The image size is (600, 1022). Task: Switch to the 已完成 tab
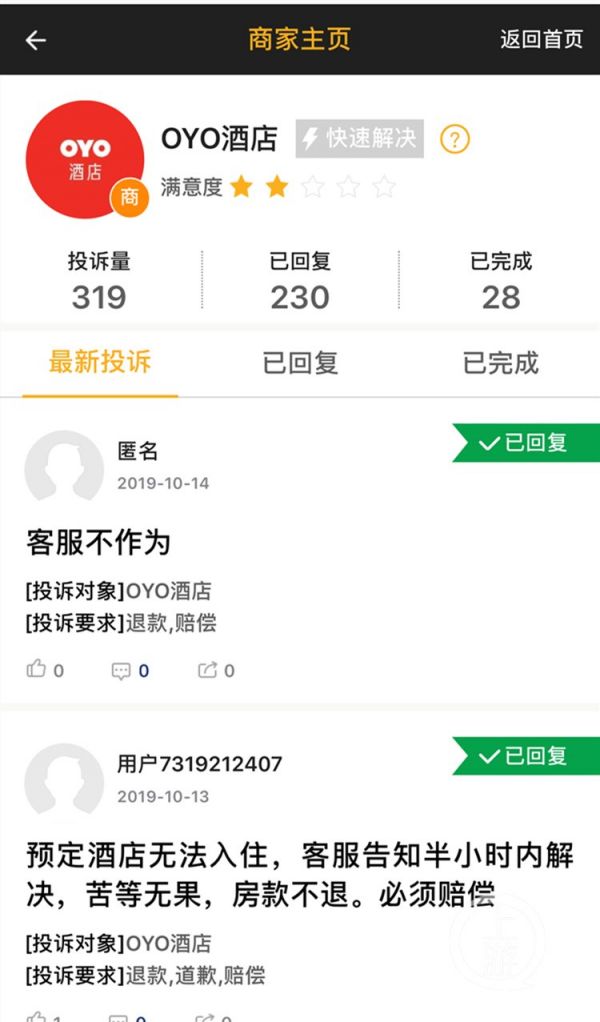(500, 363)
